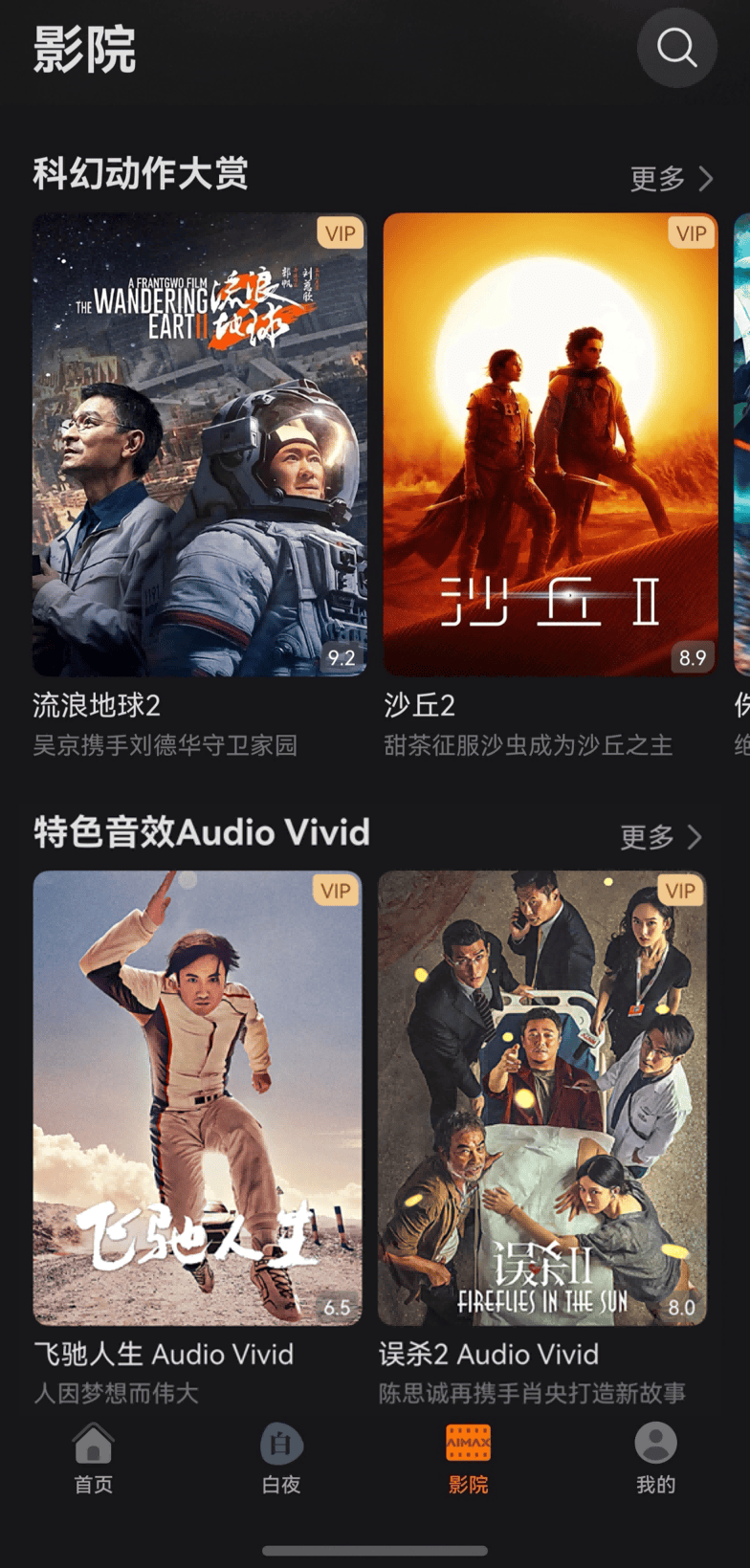Click 更多 next to 特色音效Audio Vivid
Image resolution: width=750 pixels, height=1568 pixels.
tap(650, 836)
